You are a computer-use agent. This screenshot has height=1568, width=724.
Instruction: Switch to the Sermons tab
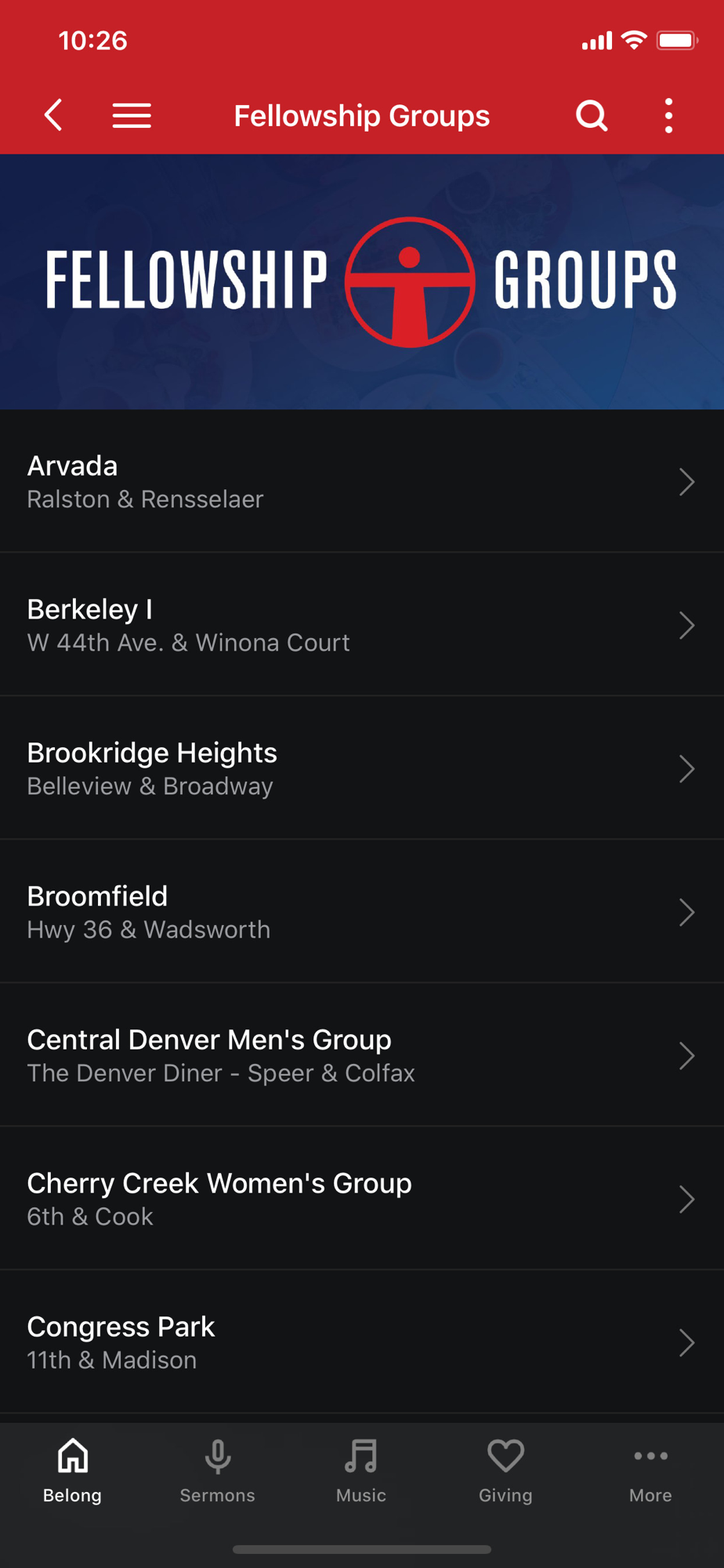pos(217,1471)
